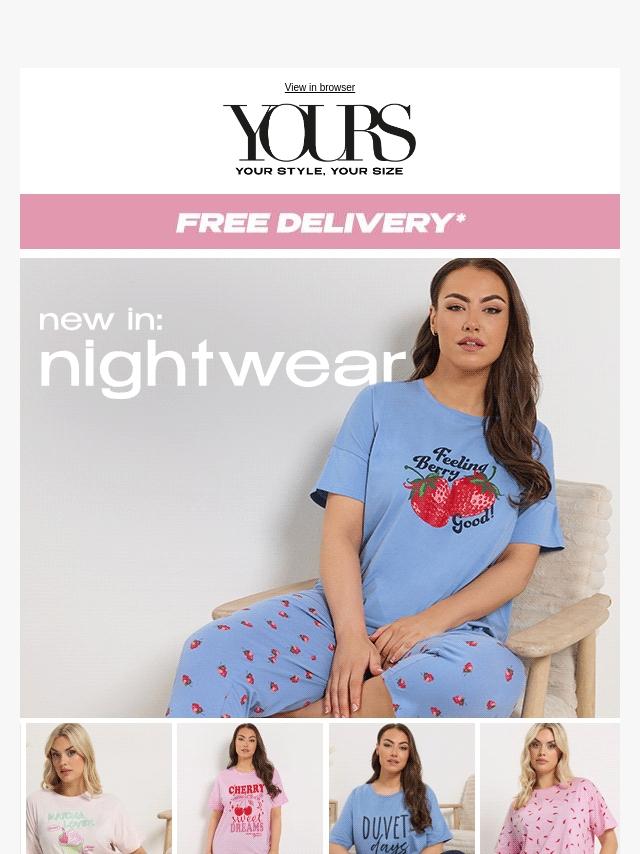Image resolution: width=640 pixels, height=854 pixels.
Task: Open the Matcha Lovers pyjama tile
Action: (98, 788)
